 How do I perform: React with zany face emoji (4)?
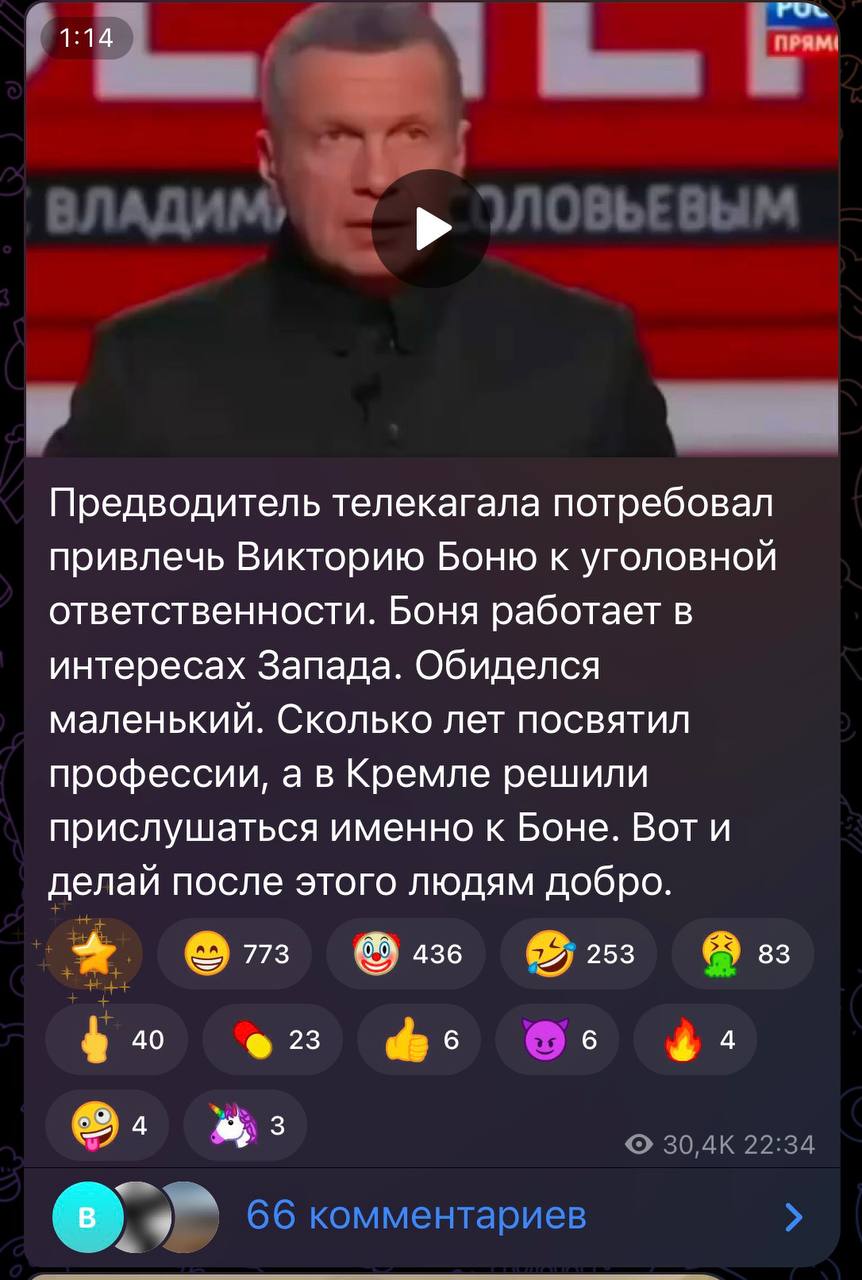(x=107, y=1125)
